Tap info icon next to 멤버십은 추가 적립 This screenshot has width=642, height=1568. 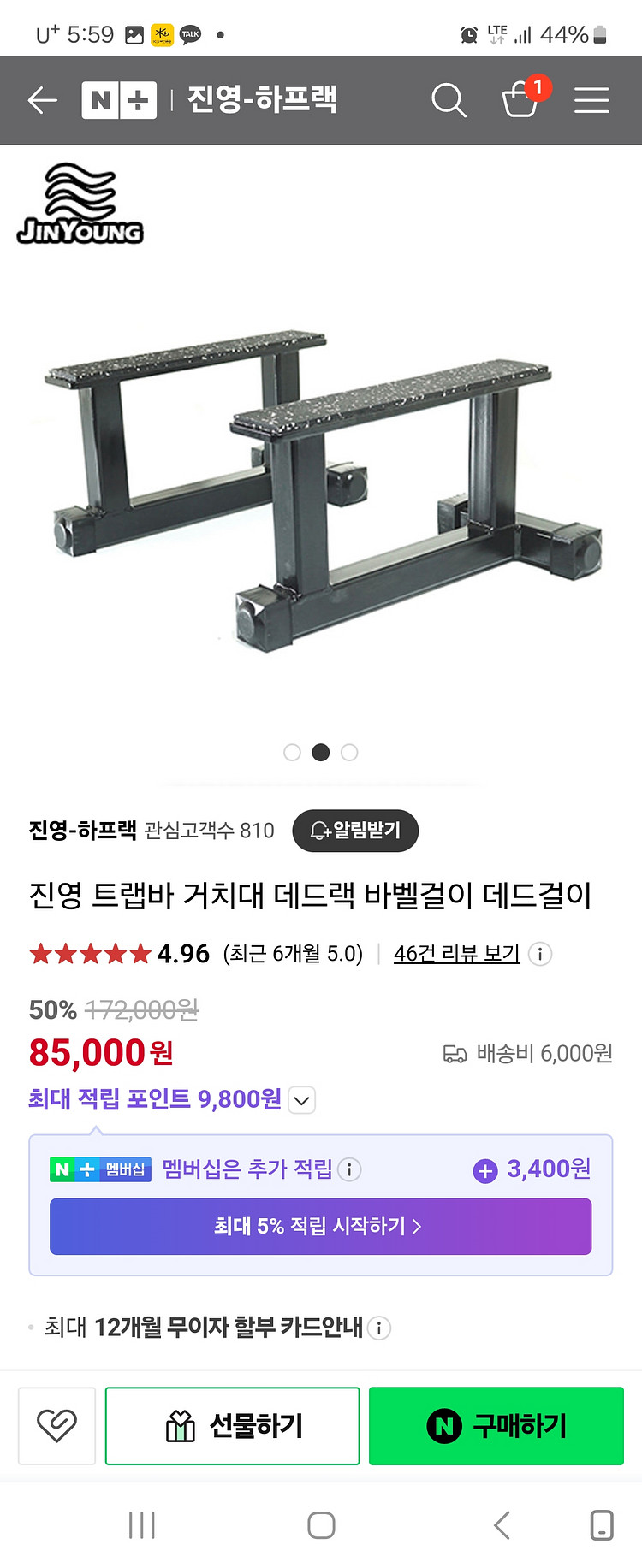click(349, 1169)
